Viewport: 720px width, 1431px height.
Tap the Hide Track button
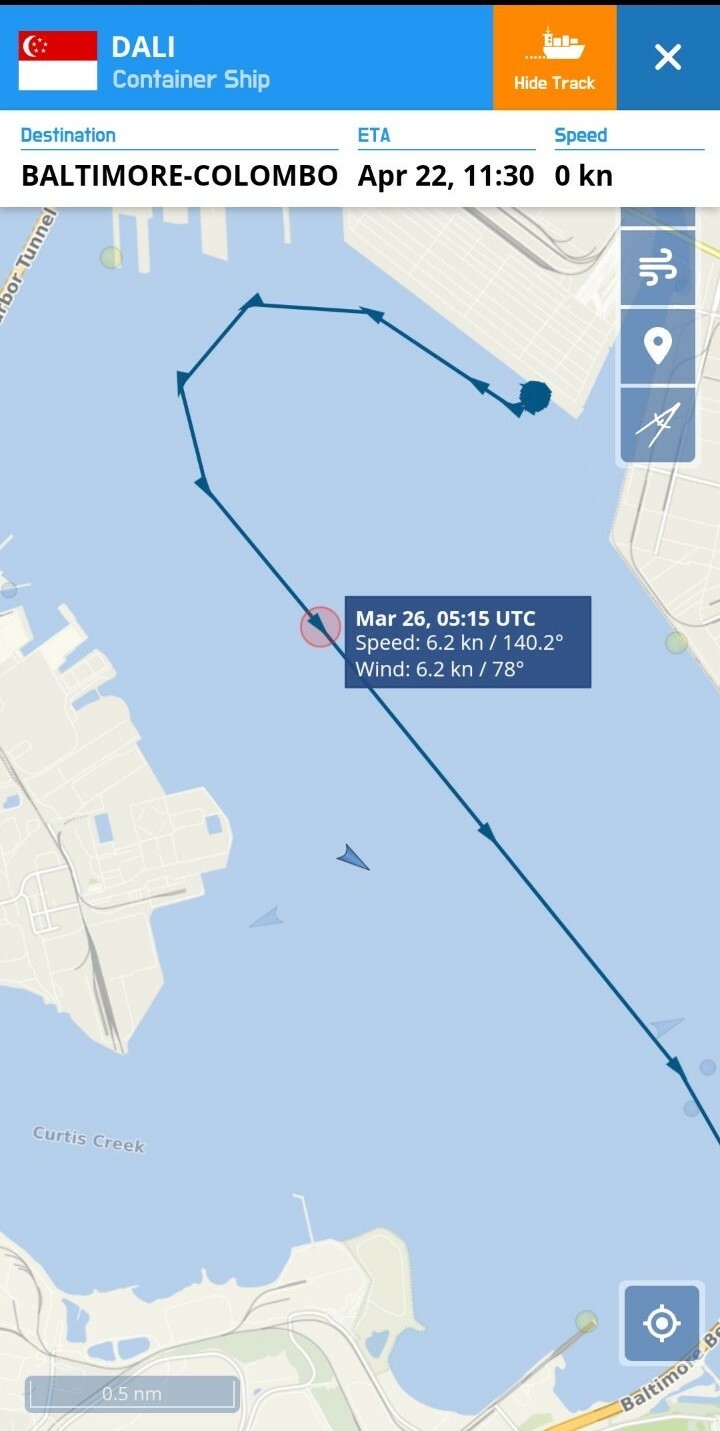coord(555,57)
